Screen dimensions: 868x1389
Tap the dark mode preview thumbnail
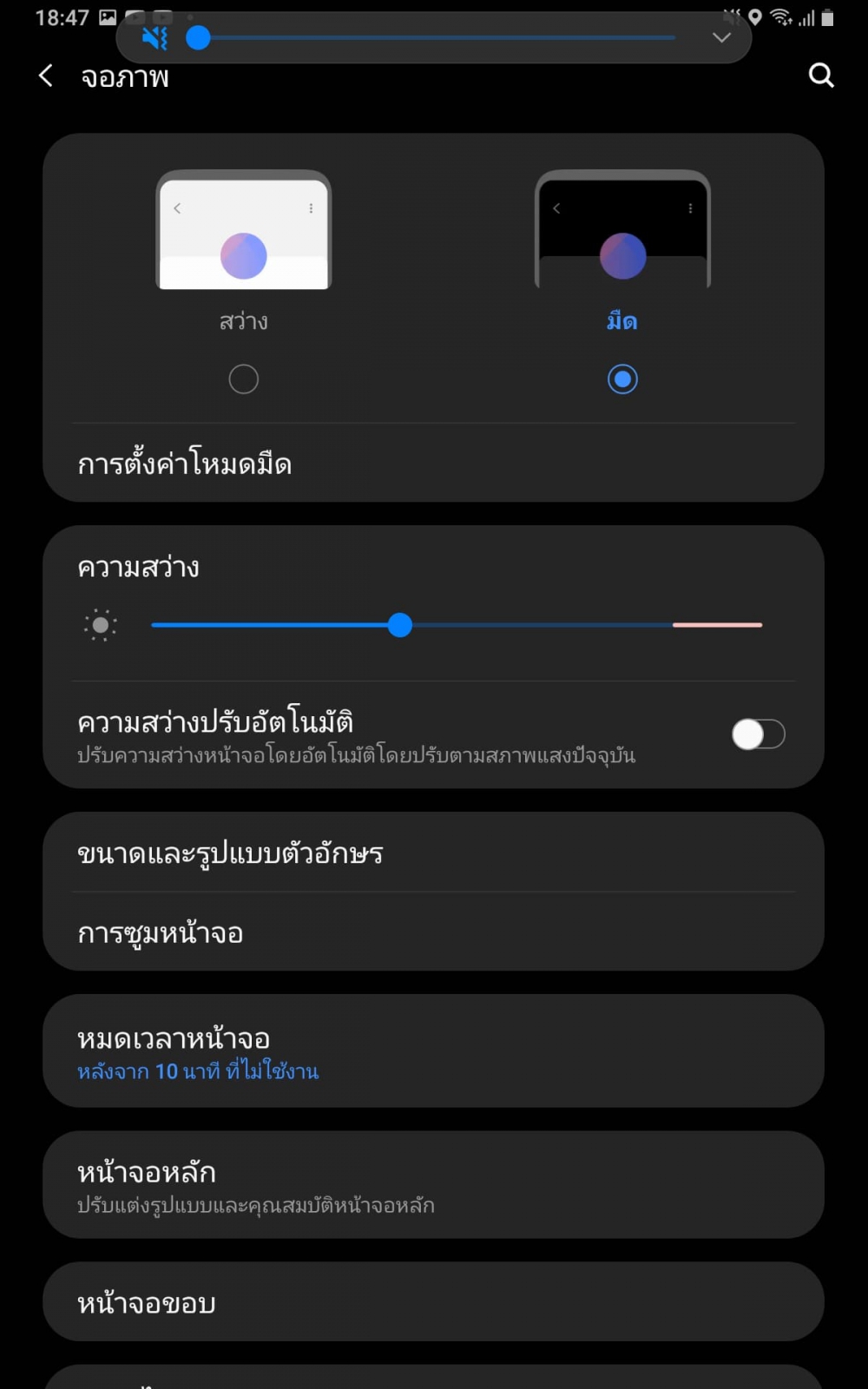(622, 231)
